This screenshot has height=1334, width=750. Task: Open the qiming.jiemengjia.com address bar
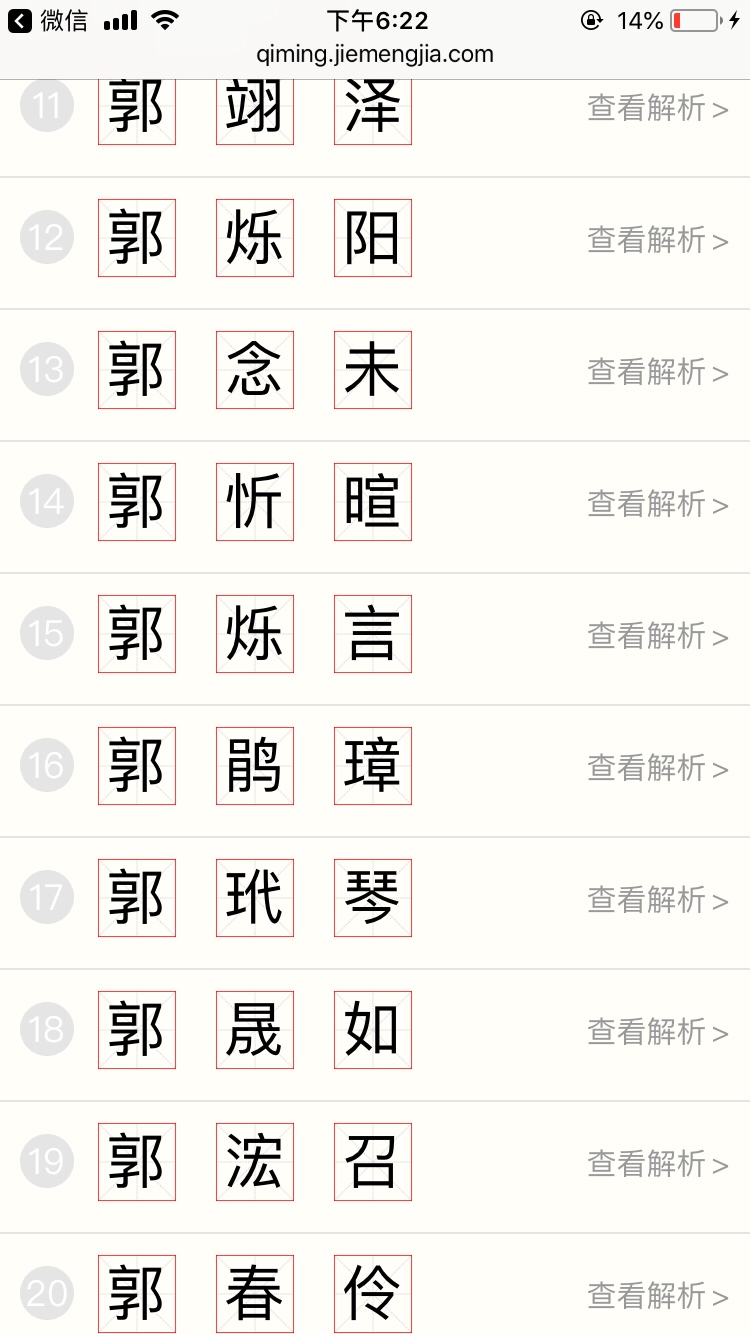[x=375, y=54]
